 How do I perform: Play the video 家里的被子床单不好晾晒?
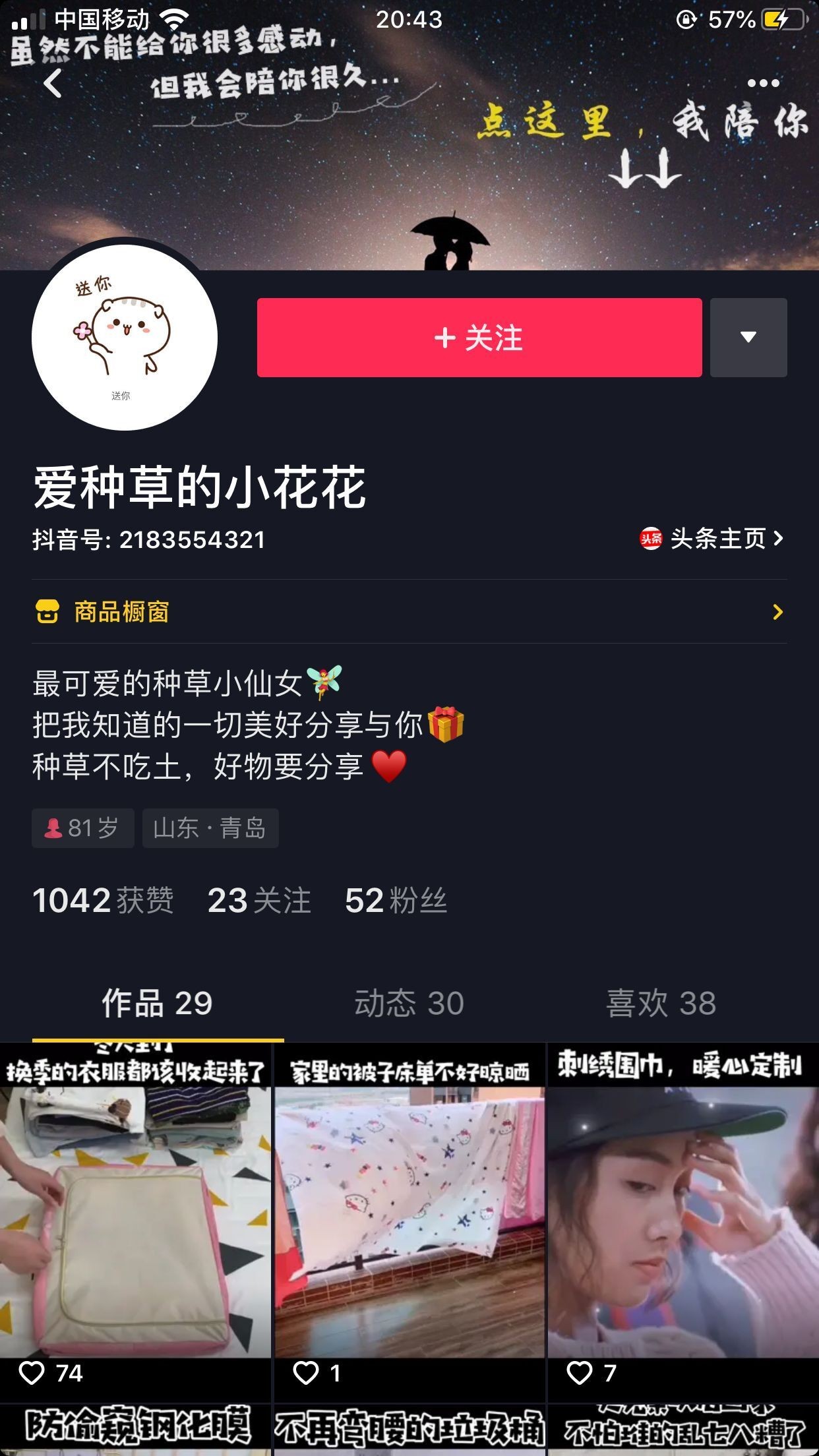point(409,1220)
